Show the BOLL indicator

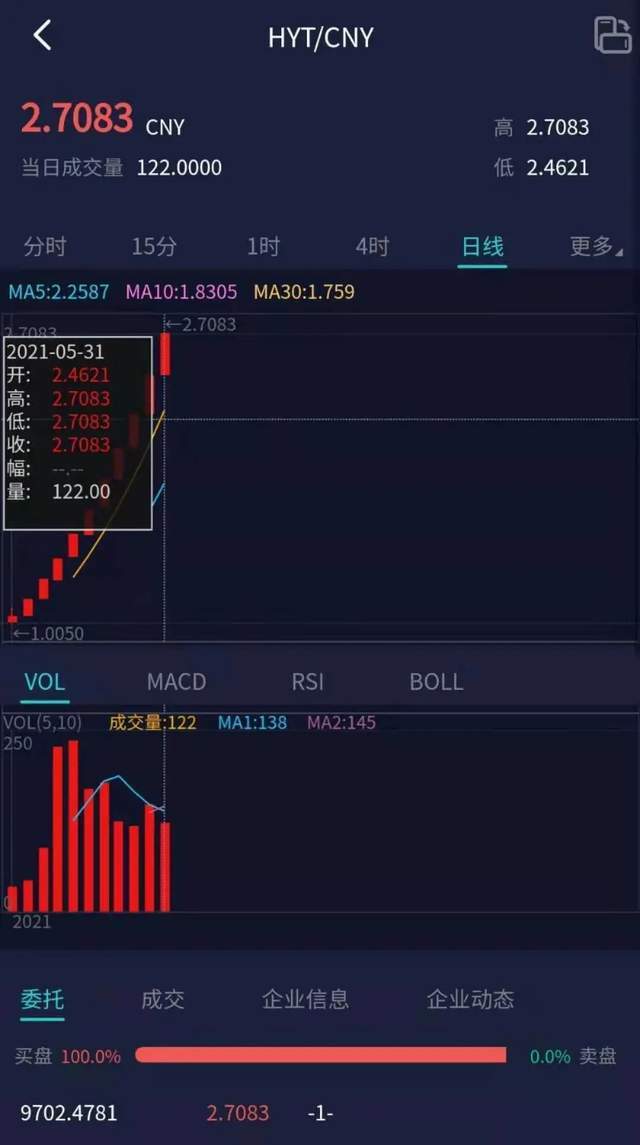[436, 682]
